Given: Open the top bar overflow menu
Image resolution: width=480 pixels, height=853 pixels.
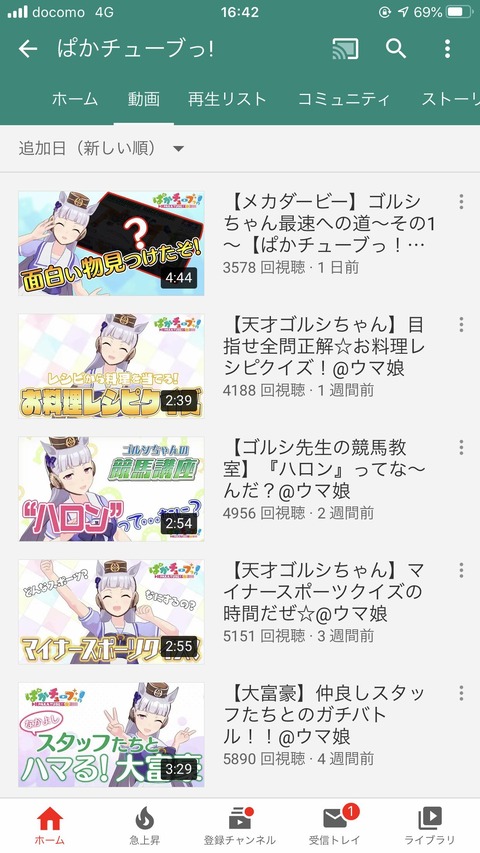Looking at the screenshot, I should point(447,49).
